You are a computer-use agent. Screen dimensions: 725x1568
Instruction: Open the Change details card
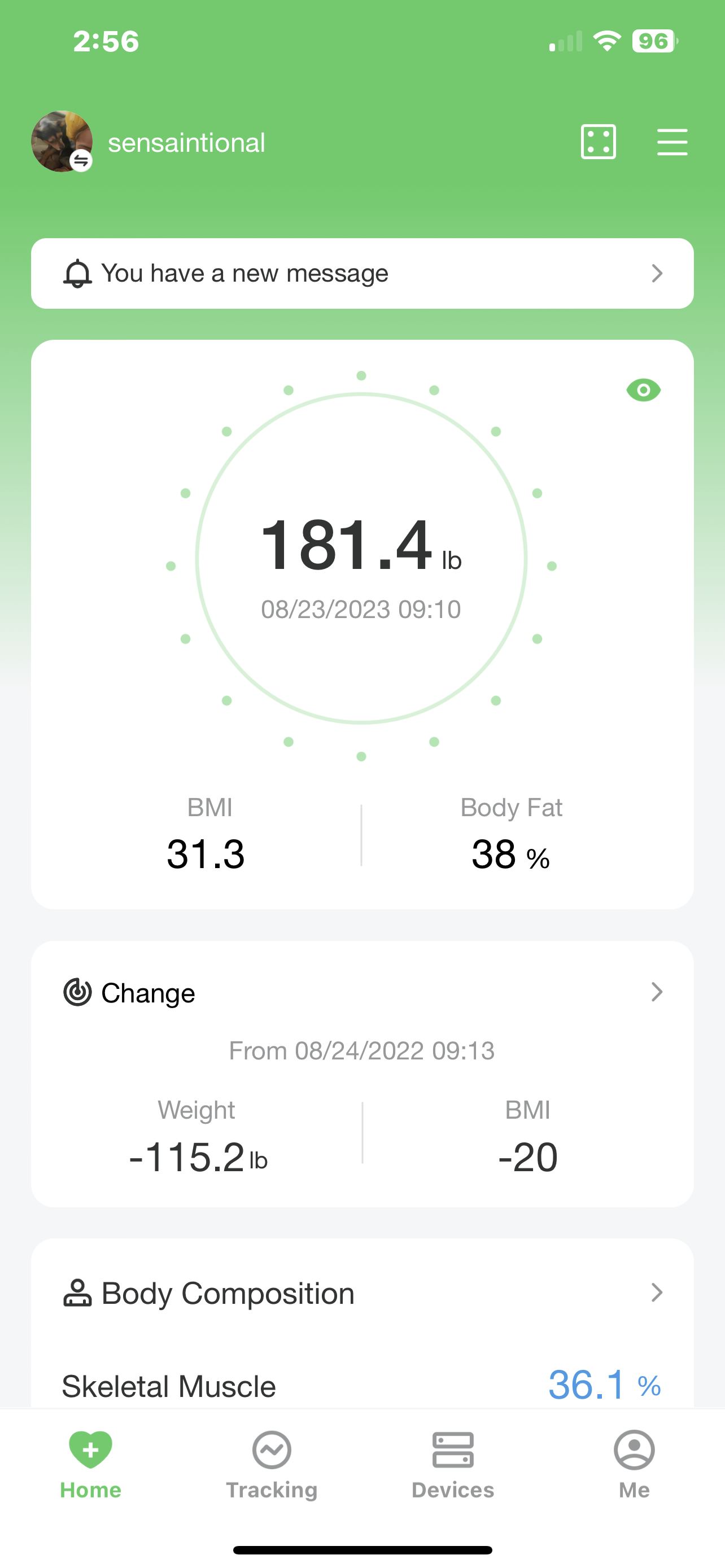point(362,1074)
